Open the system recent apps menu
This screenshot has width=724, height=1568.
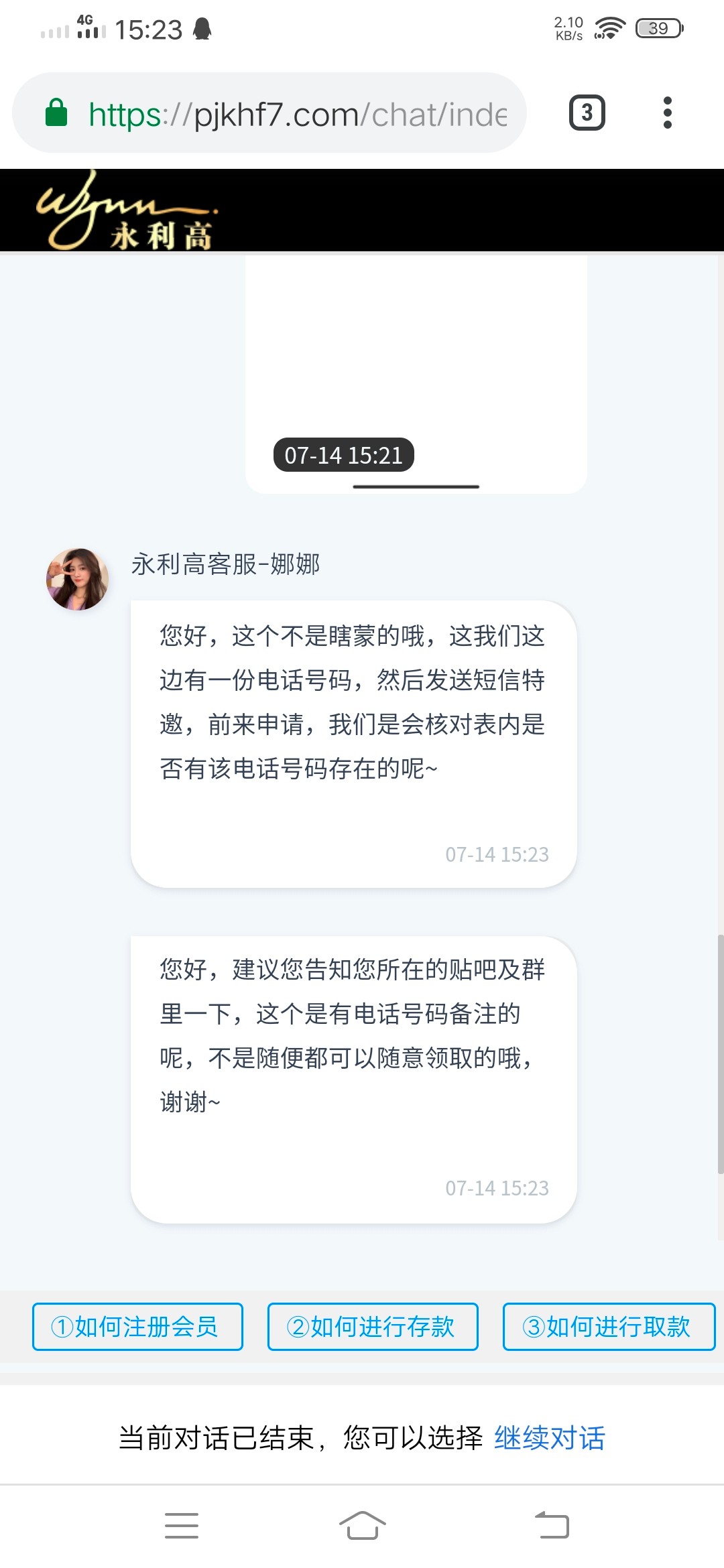click(182, 1526)
